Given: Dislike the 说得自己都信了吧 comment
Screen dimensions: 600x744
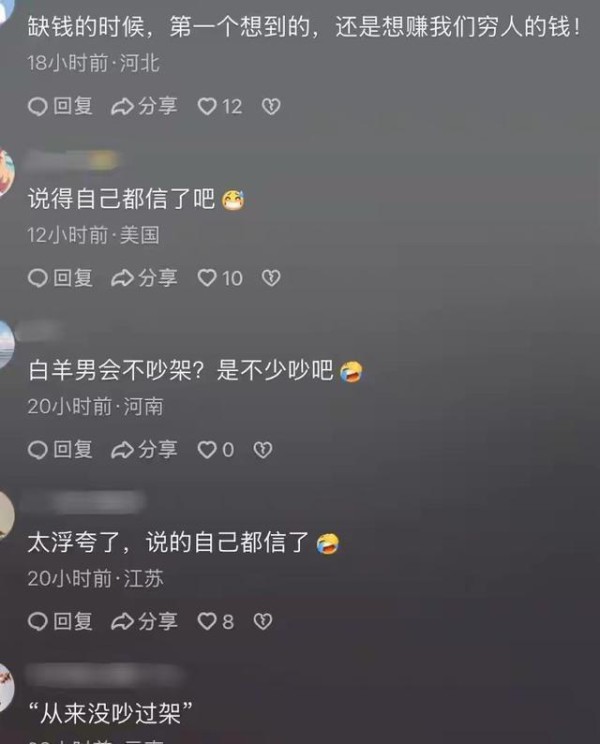Looking at the screenshot, I should pyautogui.click(x=270, y=278).
